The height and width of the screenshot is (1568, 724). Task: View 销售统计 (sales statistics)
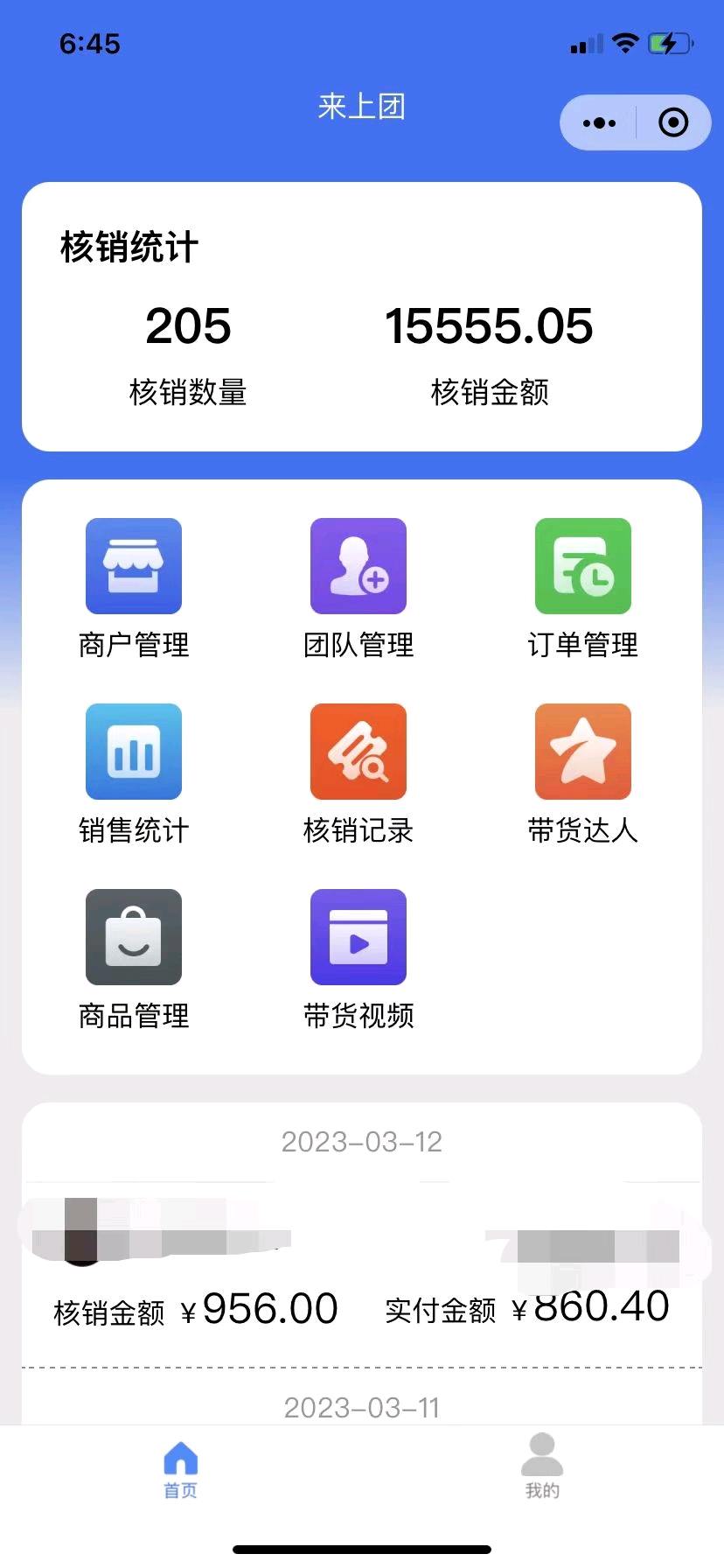(x=134, y=773)
